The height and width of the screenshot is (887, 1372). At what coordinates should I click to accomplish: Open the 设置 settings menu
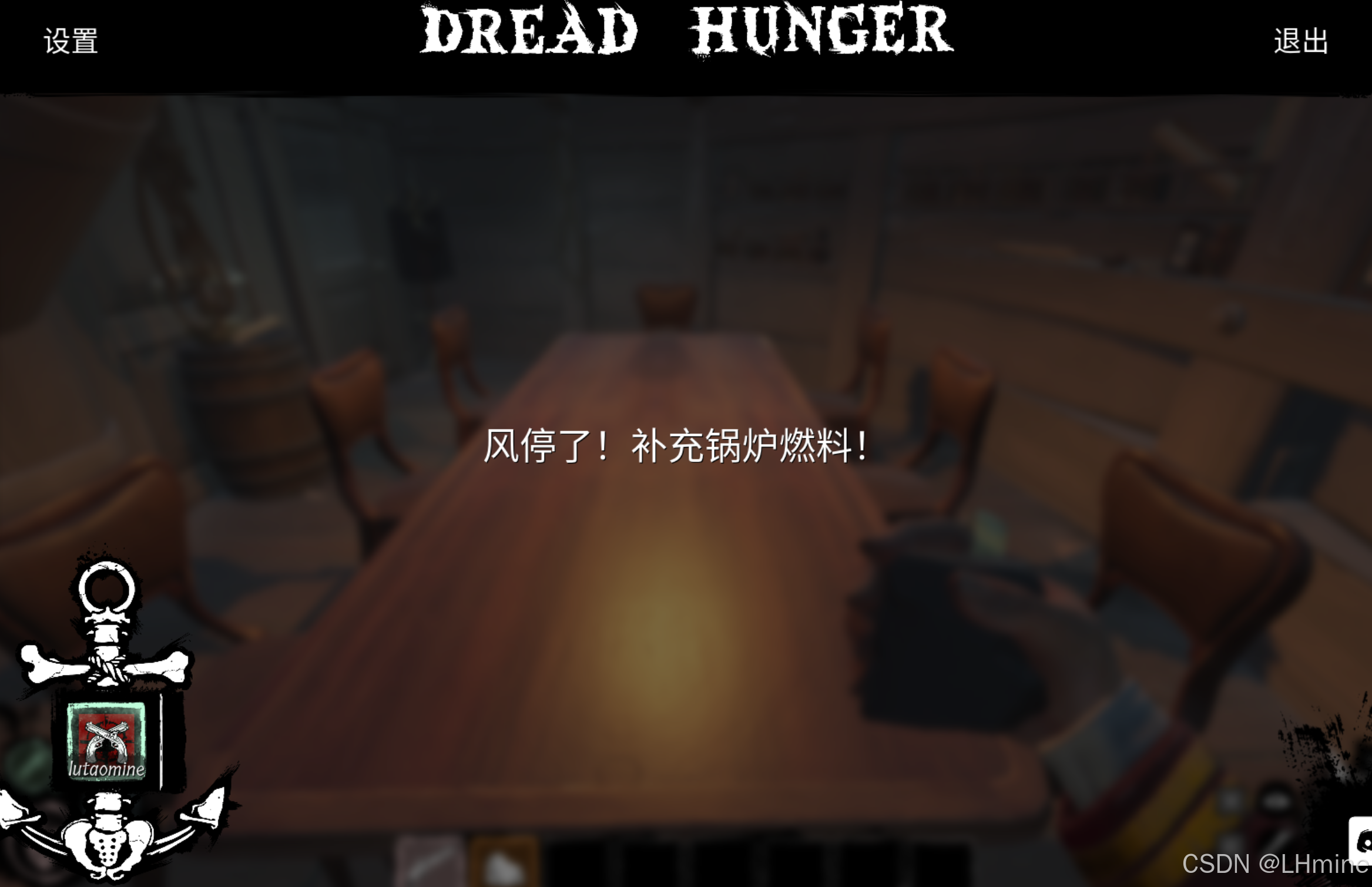pyautogui.click(x=71, y=41)
